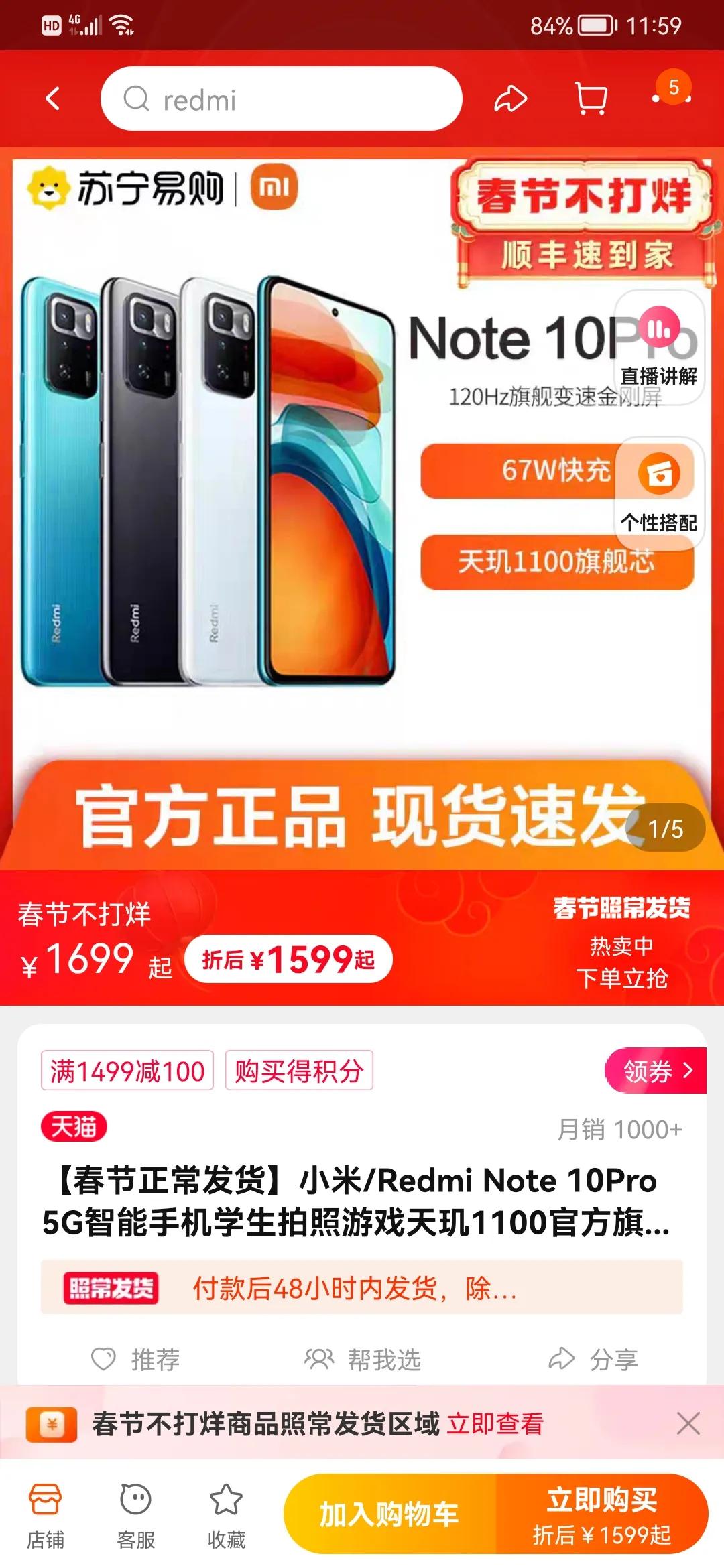
Task: Tap 加入购物车 to add to cart
Action: [389, 1514]
